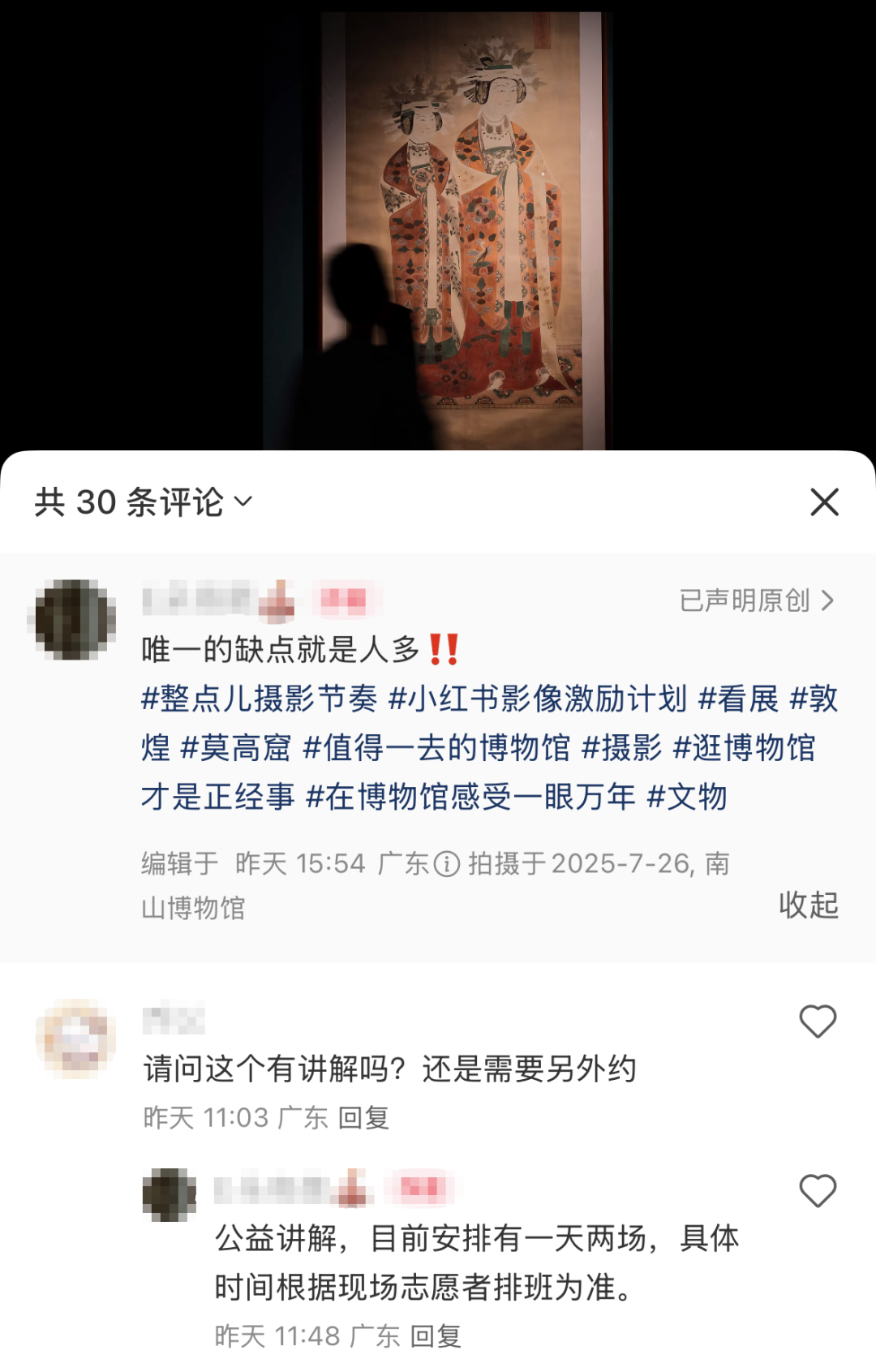Open the 已声明原创 declaration link
Viewport: 876px width, 1372px height.
pyautogui.click(x=756, y=600)
